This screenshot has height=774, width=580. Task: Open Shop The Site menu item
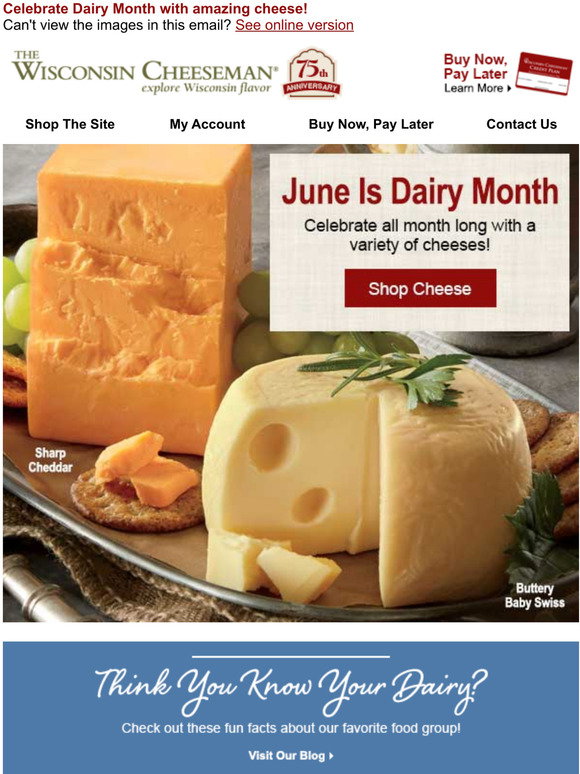tap(70, 124)
